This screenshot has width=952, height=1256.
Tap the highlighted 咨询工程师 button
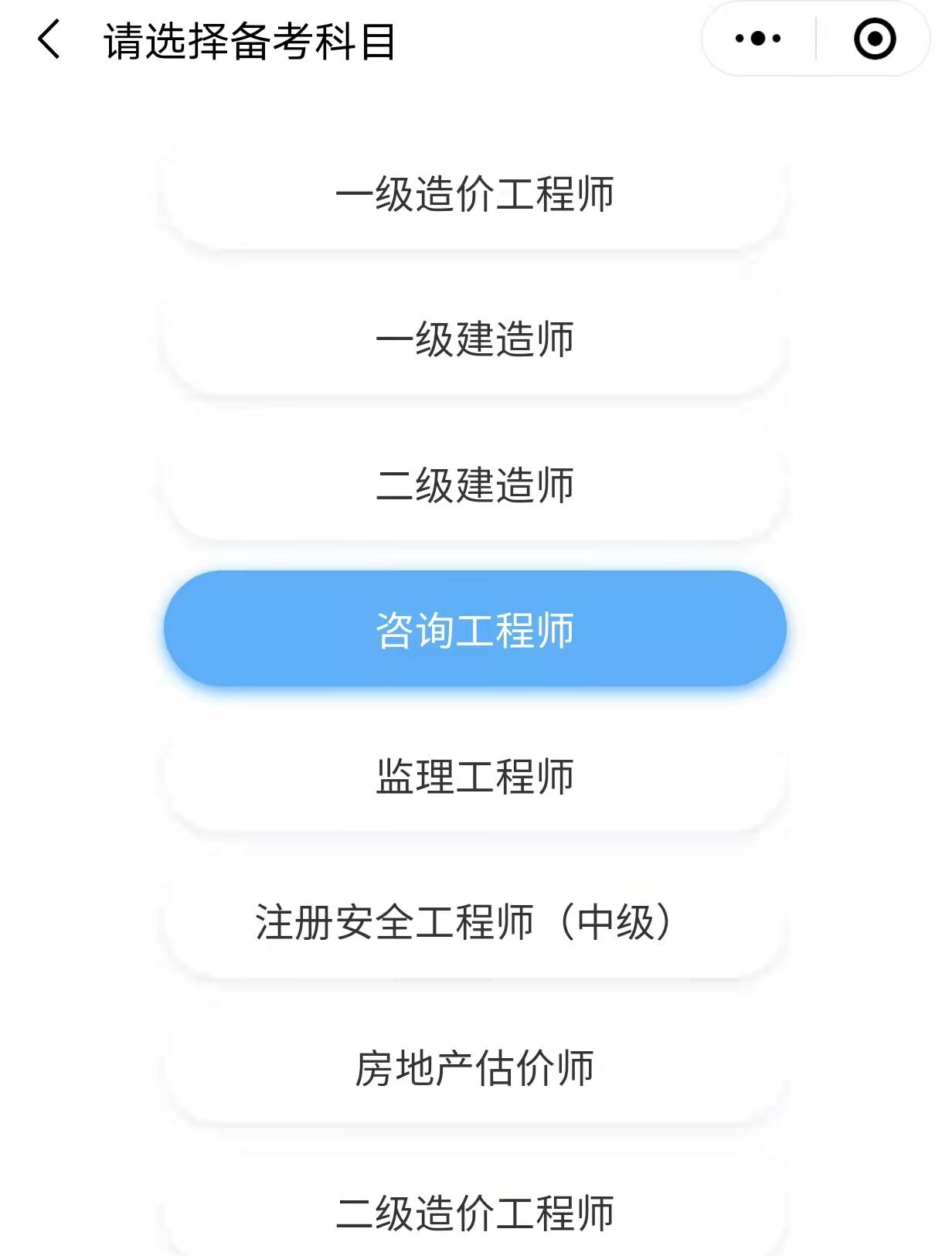pos(474,629)
